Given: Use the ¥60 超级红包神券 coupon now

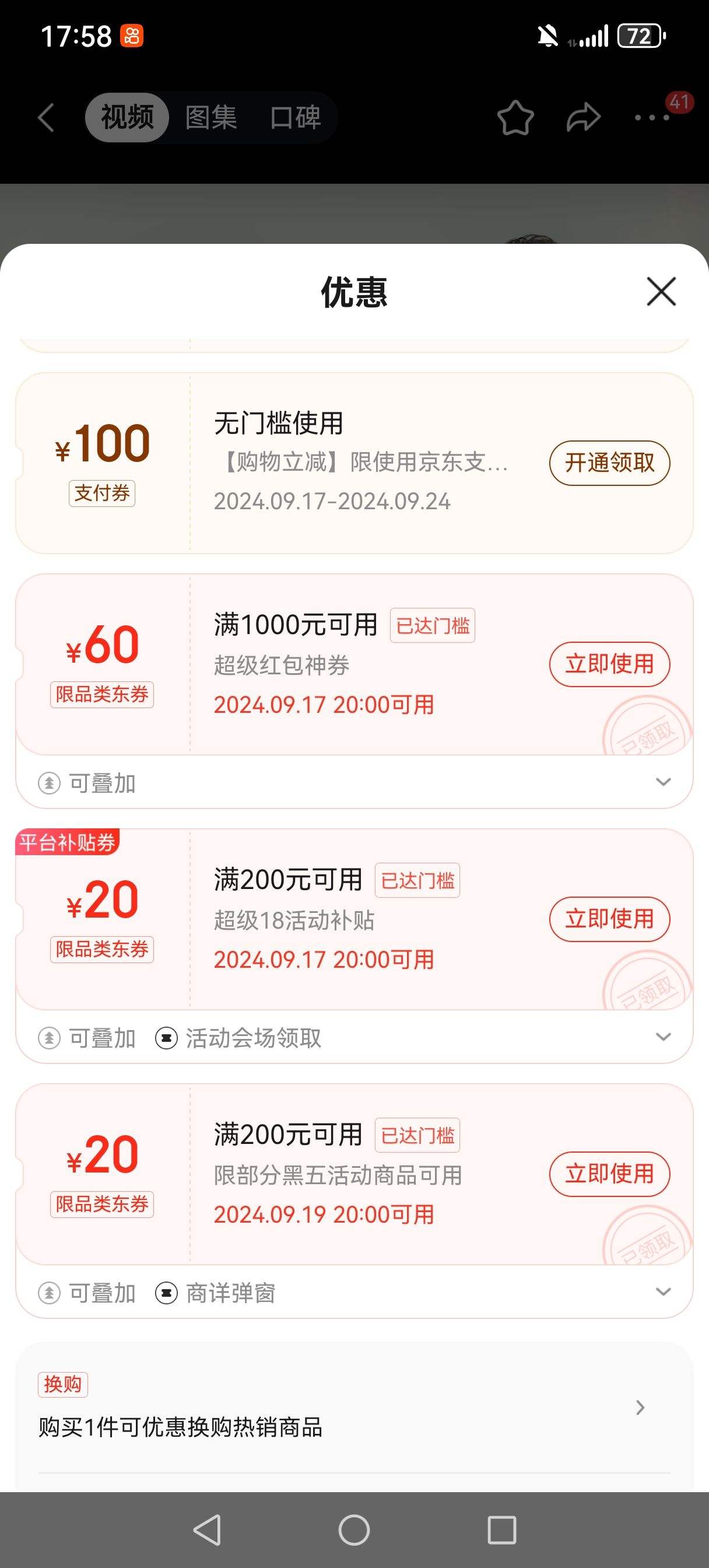Looking at the screenshot, I should [609, 664].
